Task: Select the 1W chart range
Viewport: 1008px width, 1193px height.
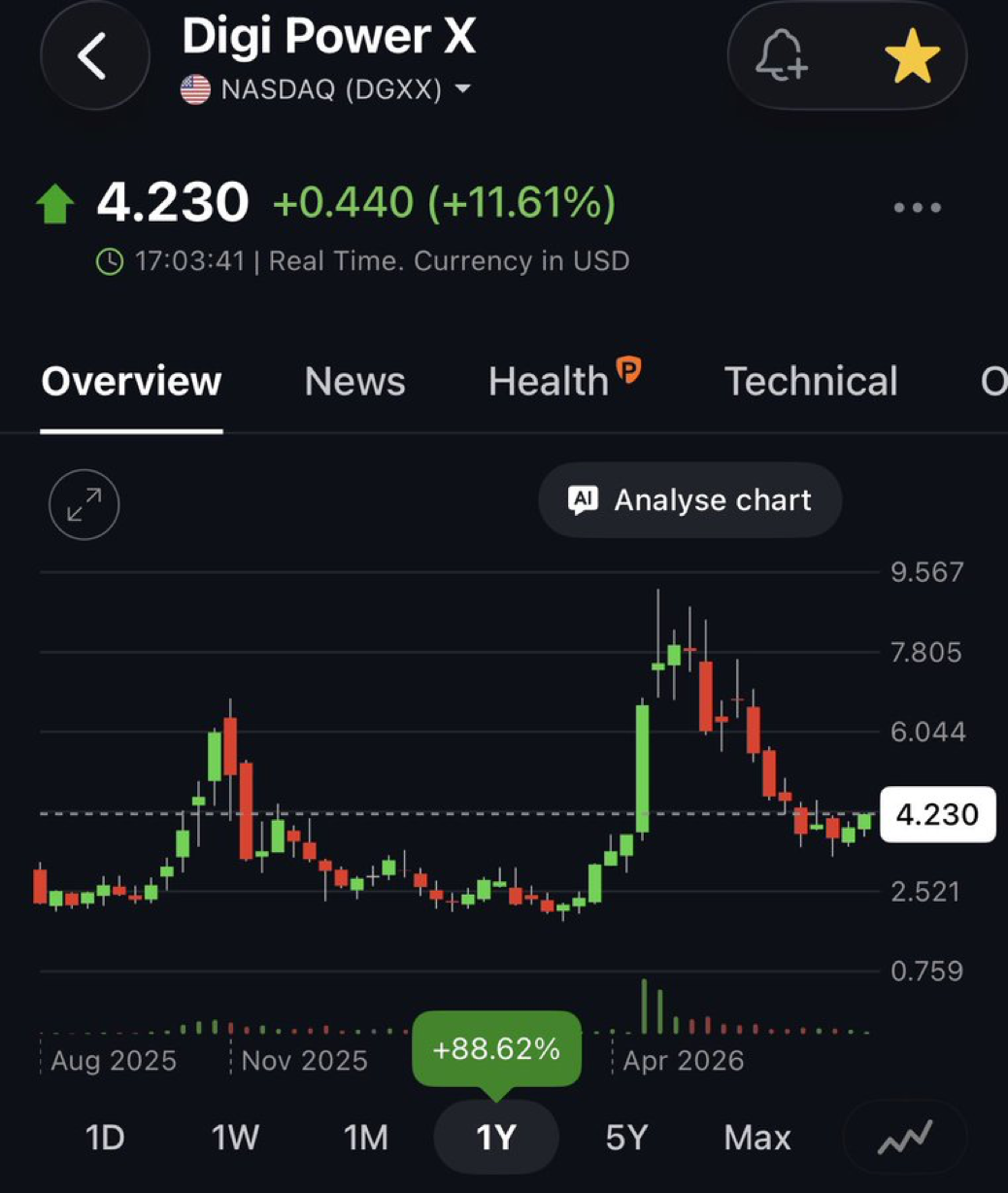Action: click(x=235, y=1137)
